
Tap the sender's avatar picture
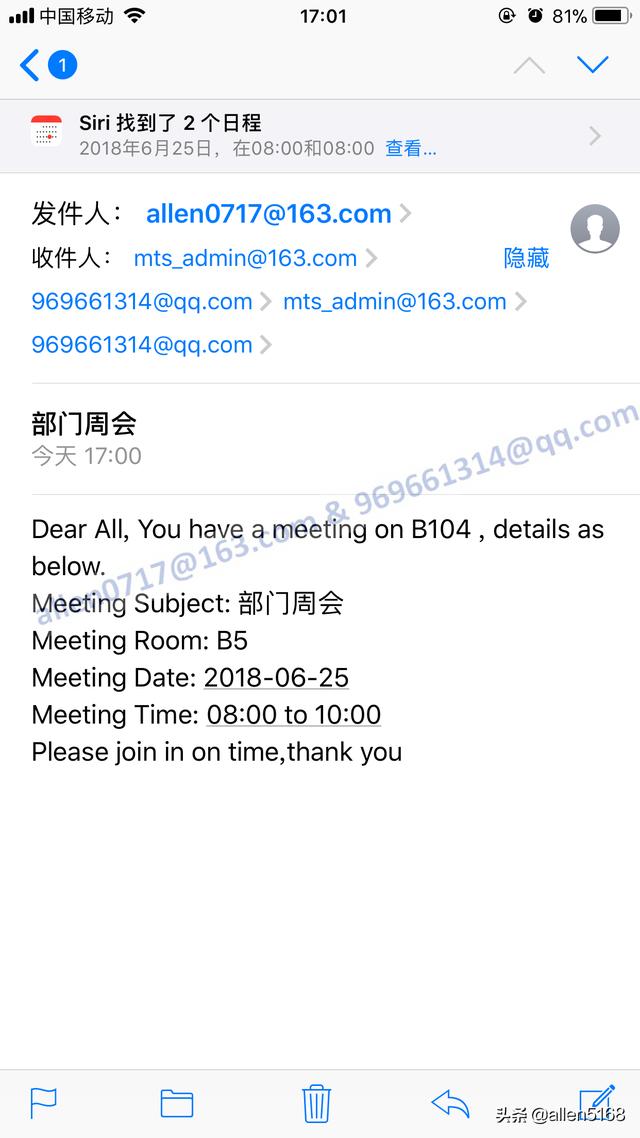(x=595, y=229)
